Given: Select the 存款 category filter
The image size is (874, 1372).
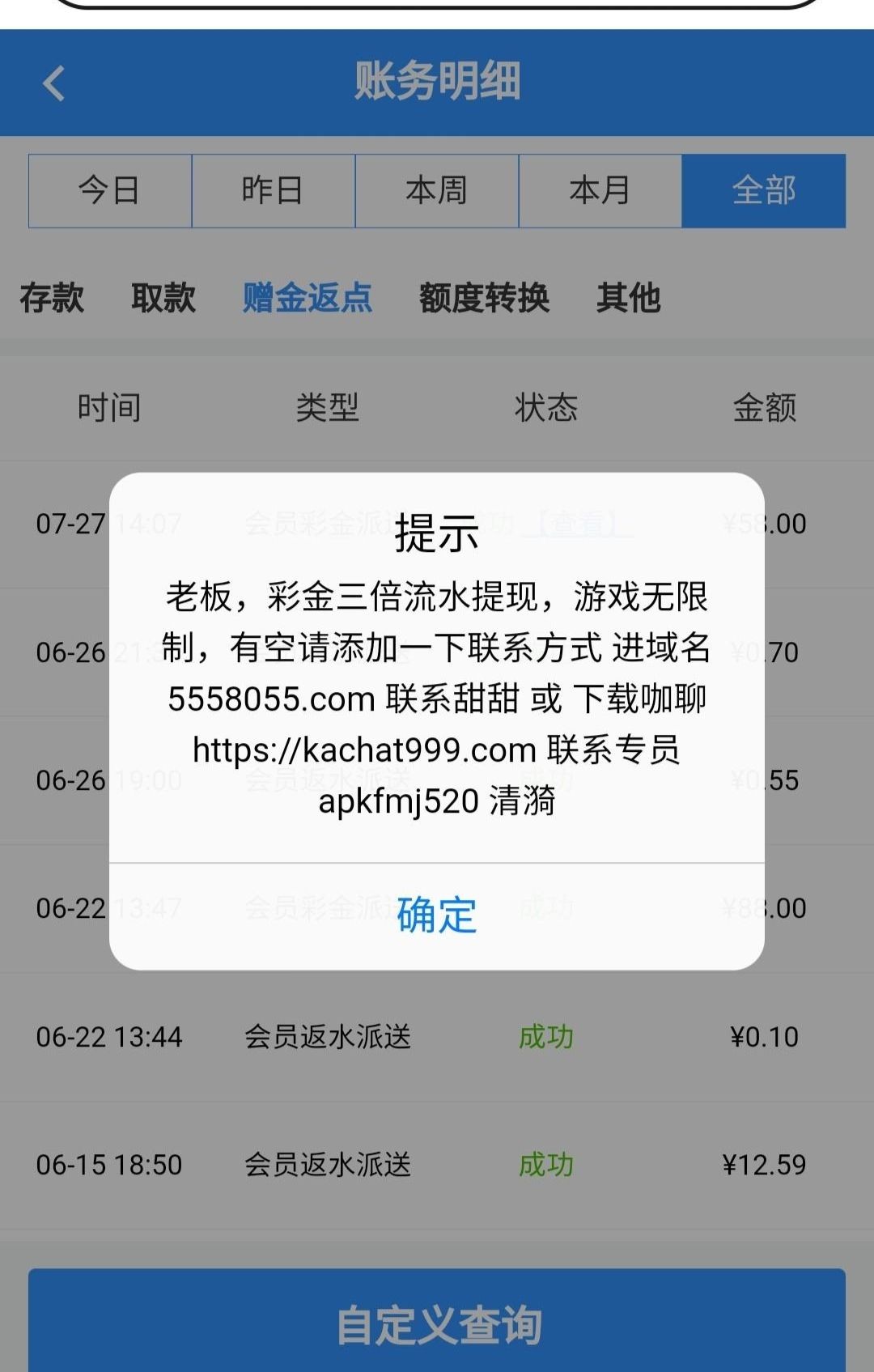Looking at the screenshot, I should click(52, 299).
